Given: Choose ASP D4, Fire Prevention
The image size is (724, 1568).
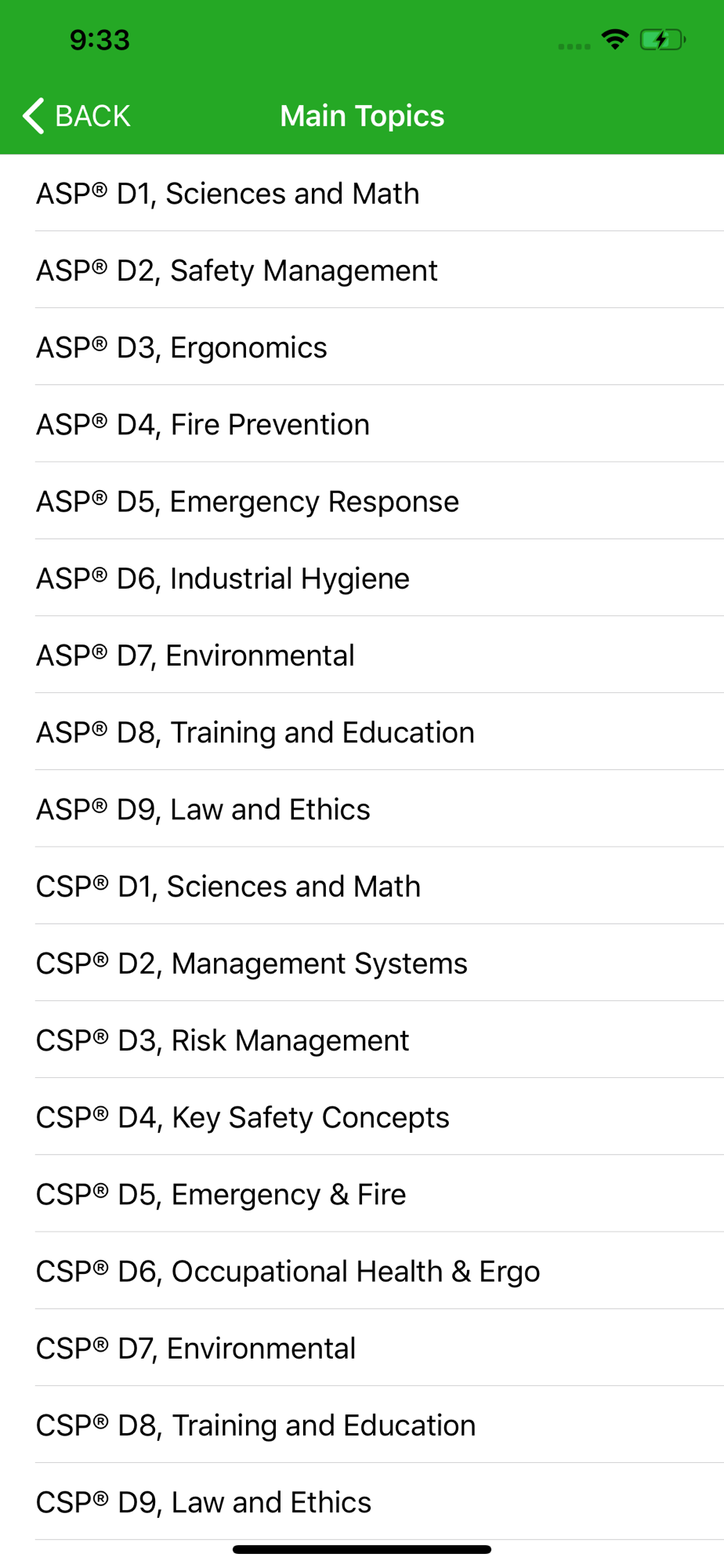Looking at the screenshot, I should pos(362,423).
